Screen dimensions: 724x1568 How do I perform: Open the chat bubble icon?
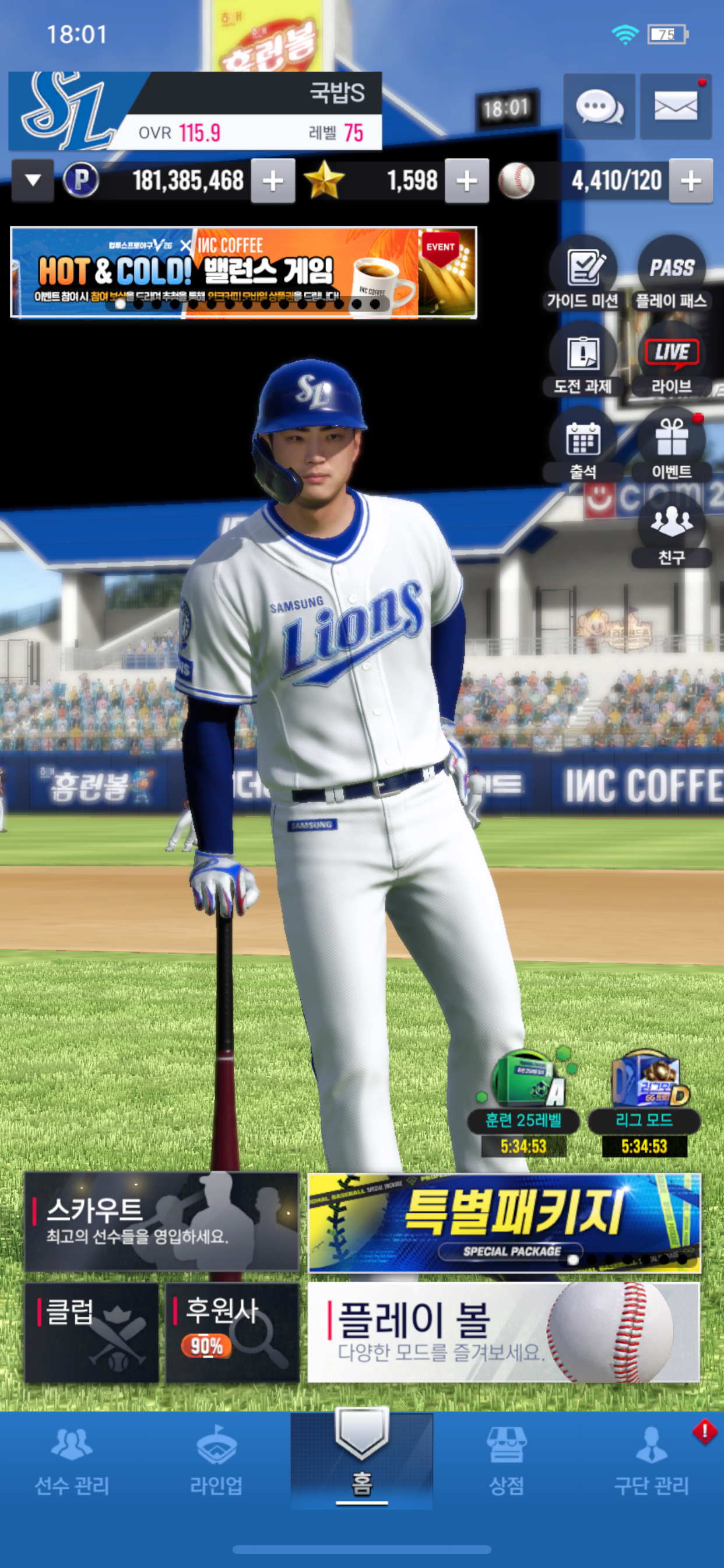click(599, 107)
